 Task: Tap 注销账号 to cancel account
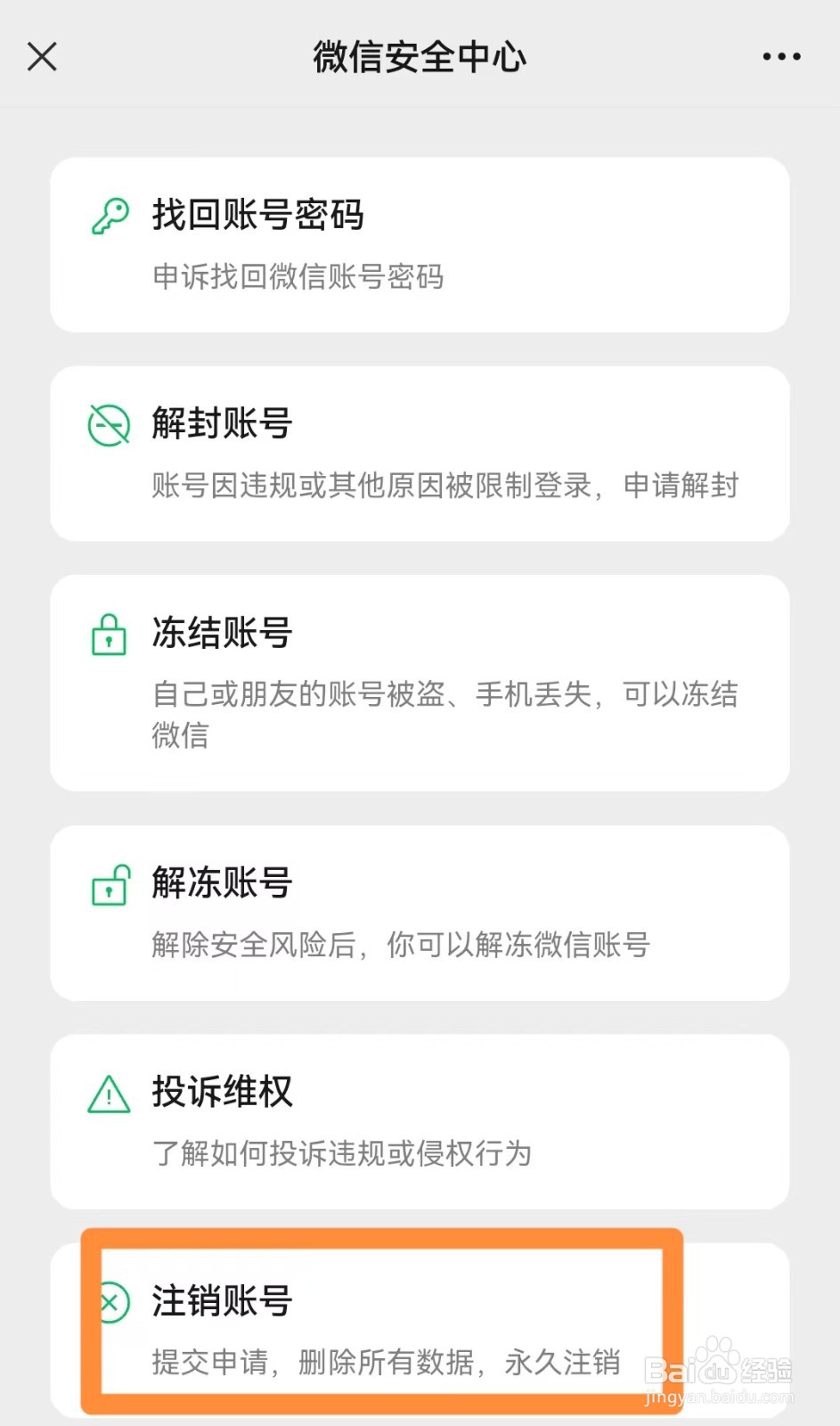point(420,1330)
